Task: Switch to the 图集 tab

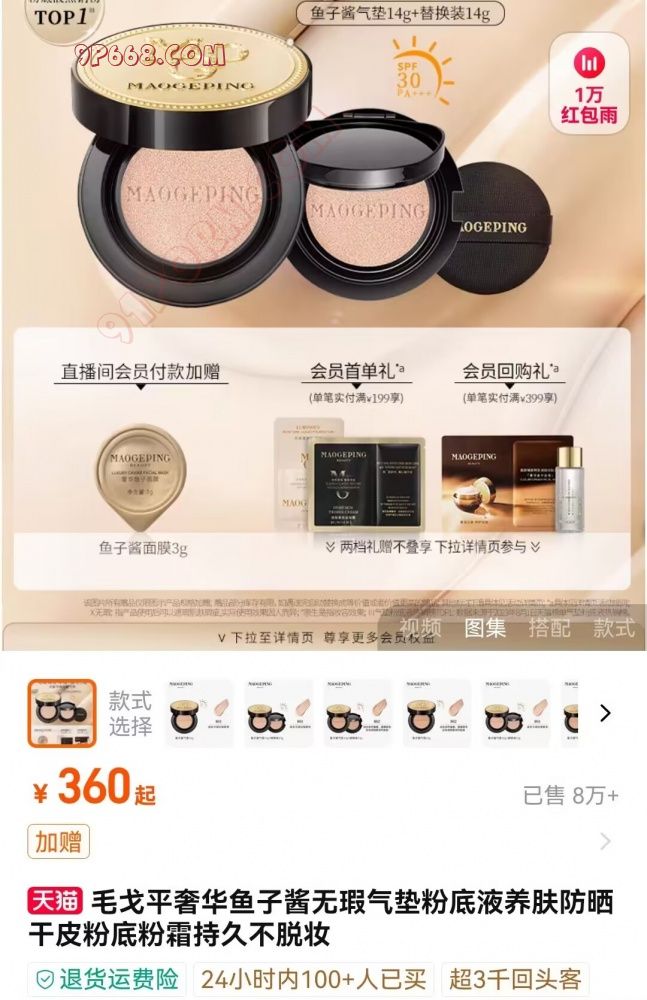Action: tap(485, 628)
